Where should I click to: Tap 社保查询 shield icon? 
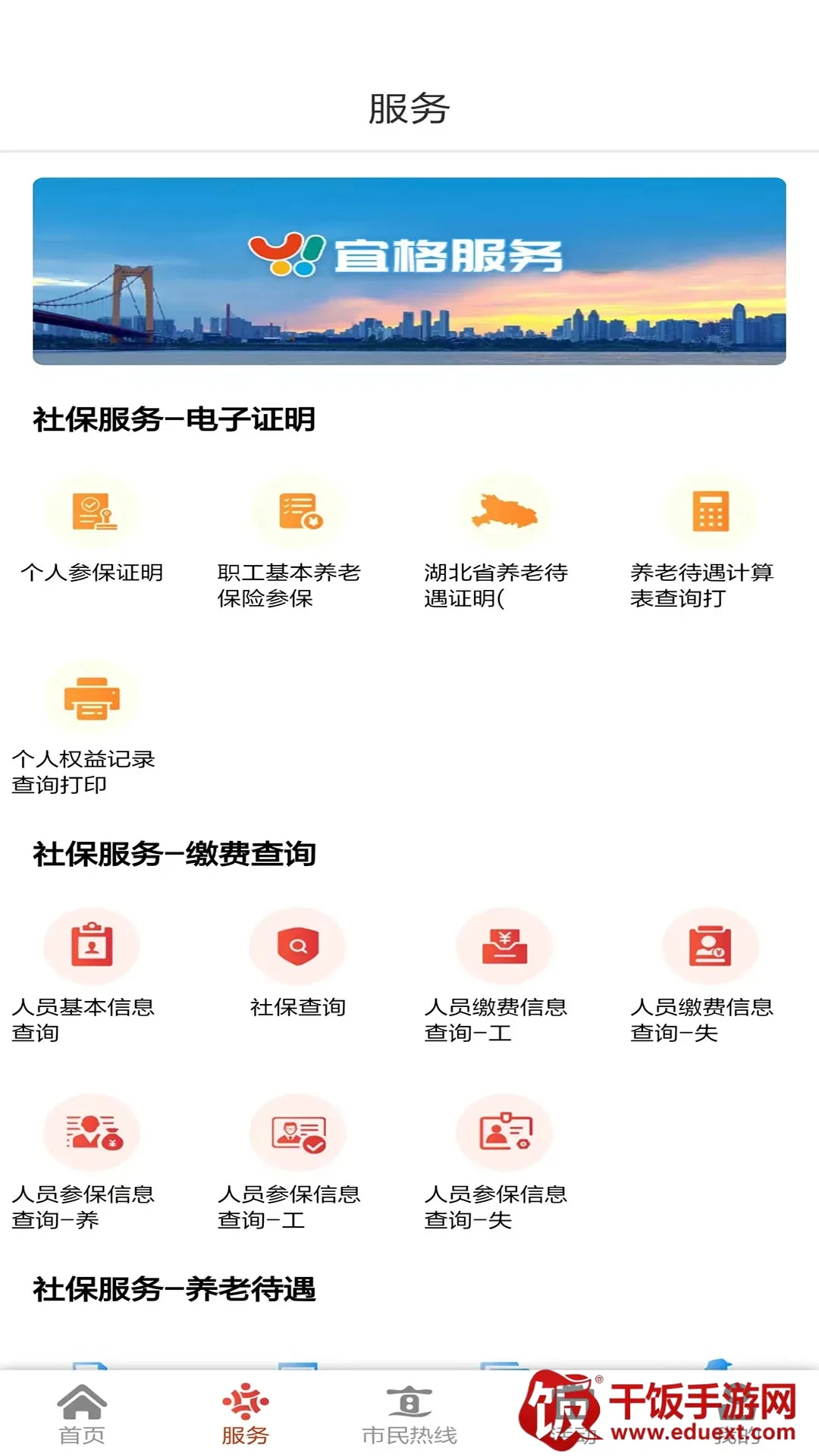tap(299, 946)
